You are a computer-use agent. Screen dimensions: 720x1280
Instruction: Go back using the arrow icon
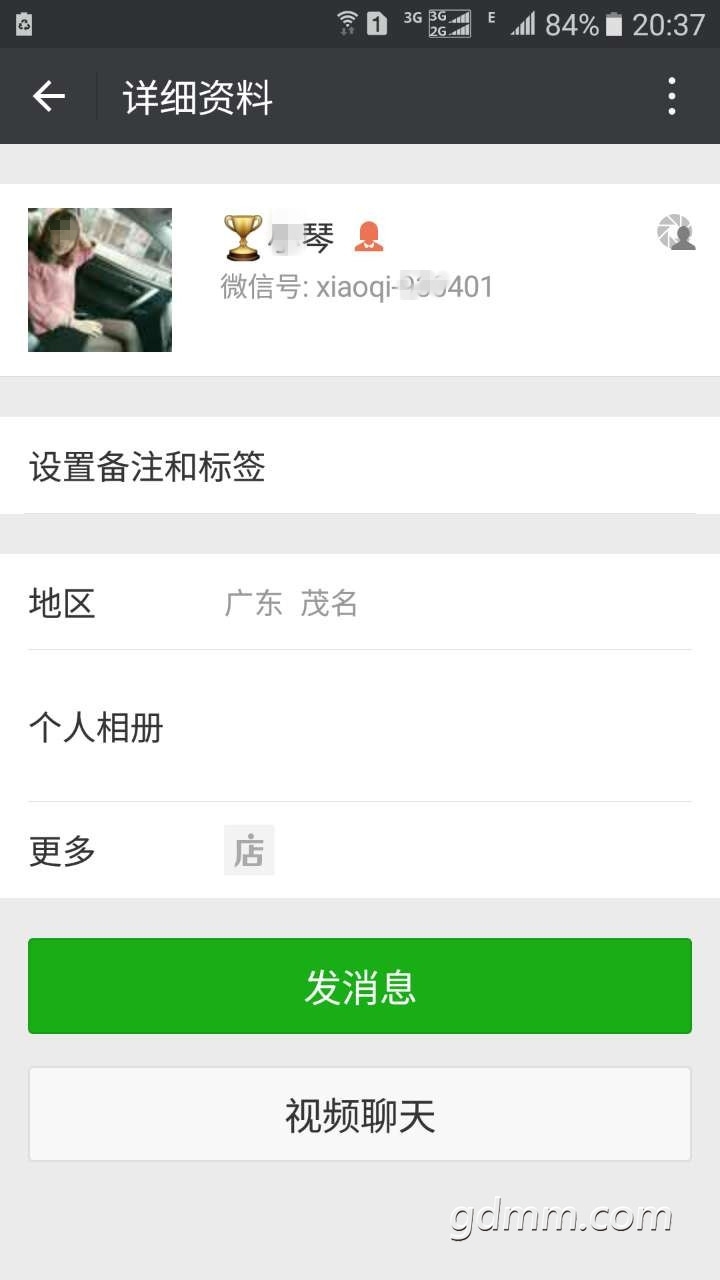tap(48, 96)
